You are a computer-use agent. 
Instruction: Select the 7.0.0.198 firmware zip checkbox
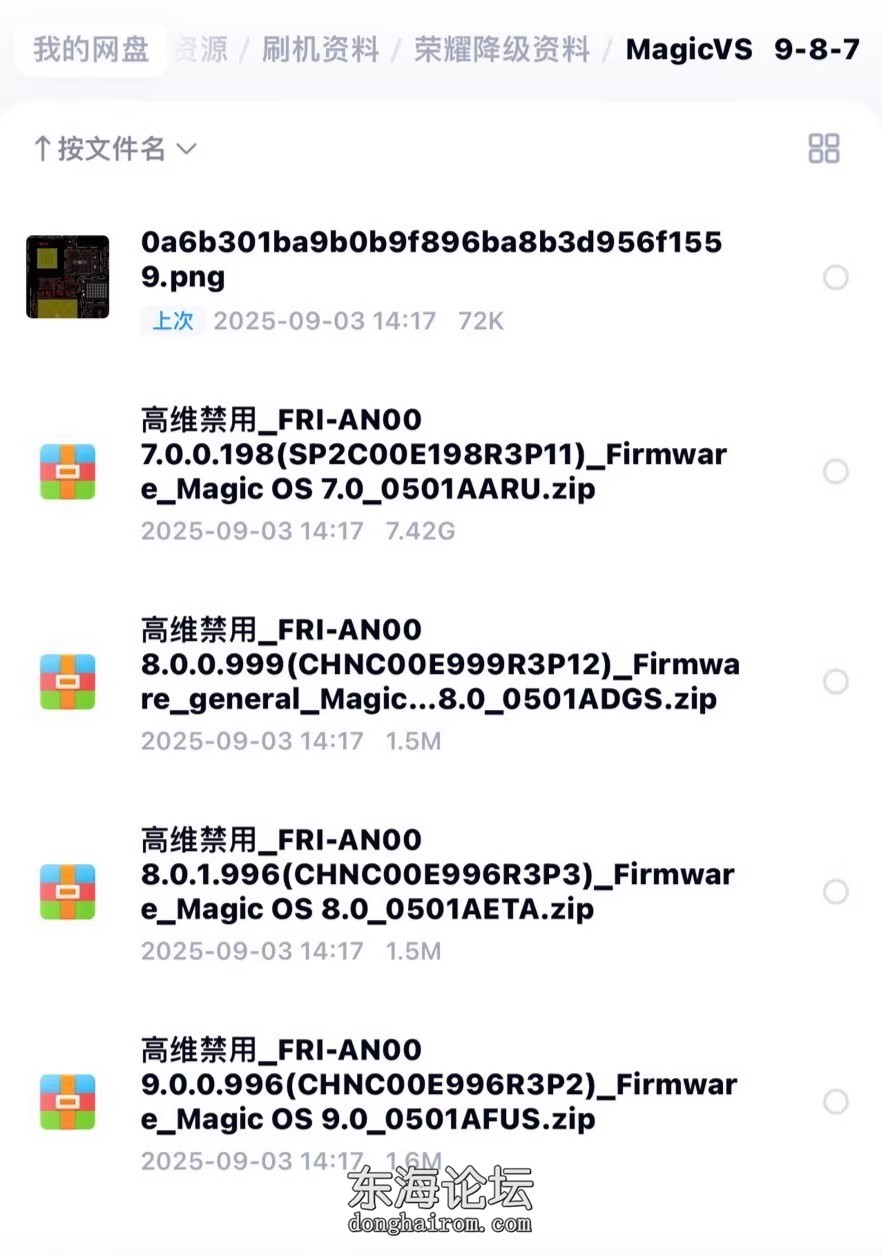click(x=836, y=471)
